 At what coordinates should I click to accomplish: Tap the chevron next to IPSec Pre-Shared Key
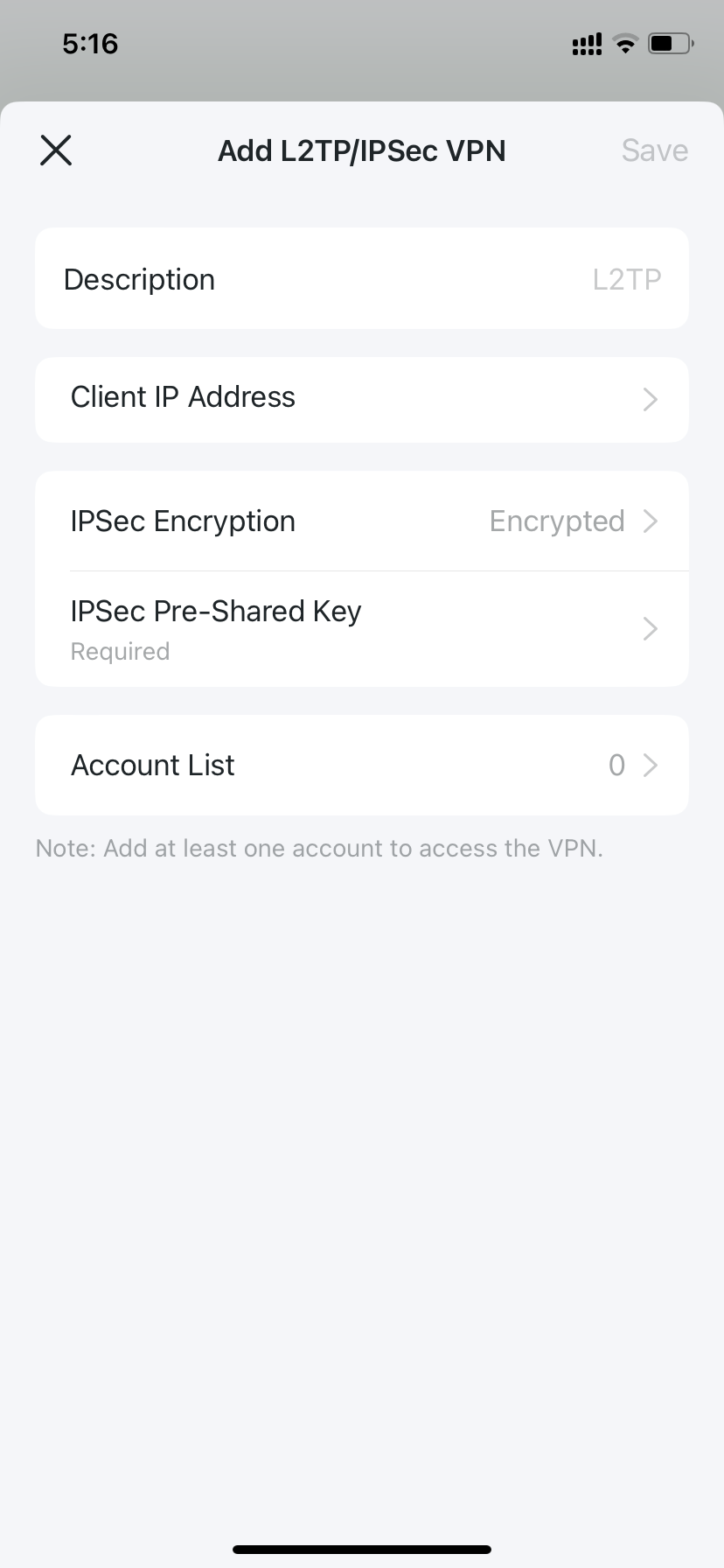[x=650, y=628]
